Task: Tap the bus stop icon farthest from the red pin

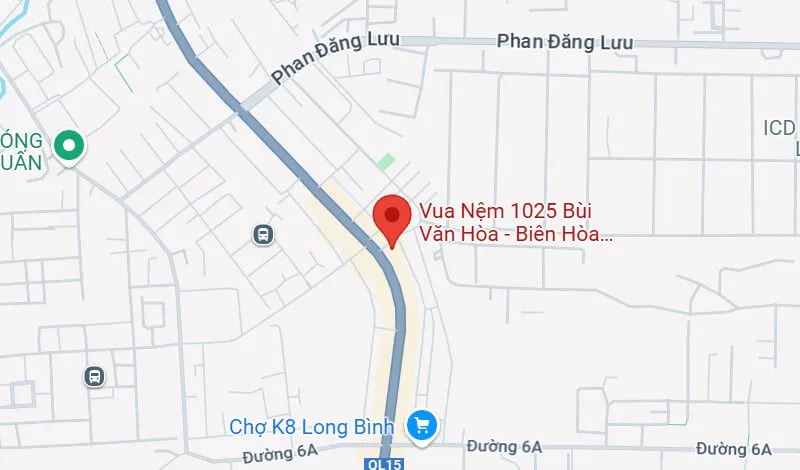Action: pos(94,376)
